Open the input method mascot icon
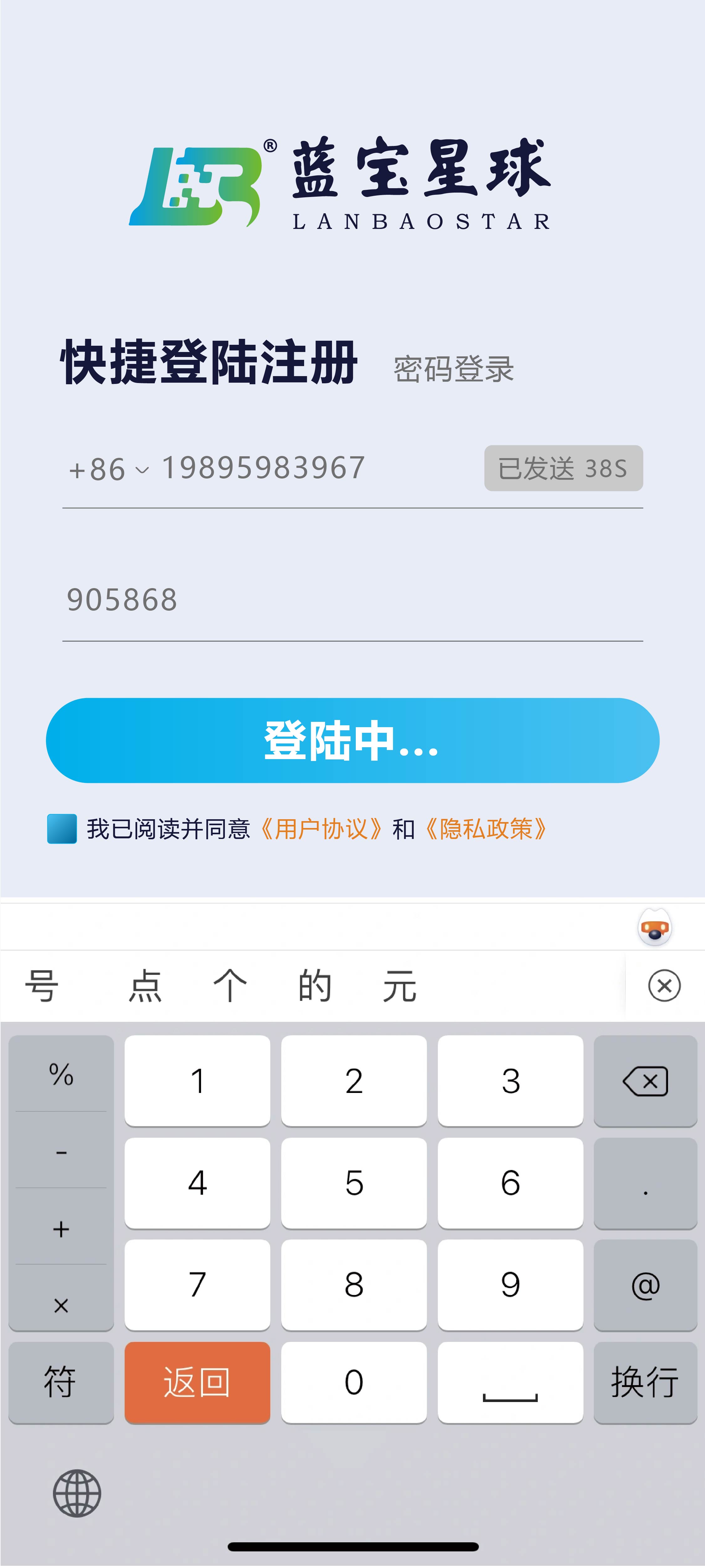Image resolution: width=705 pixels, height=1568 pixels. (655, 928)
